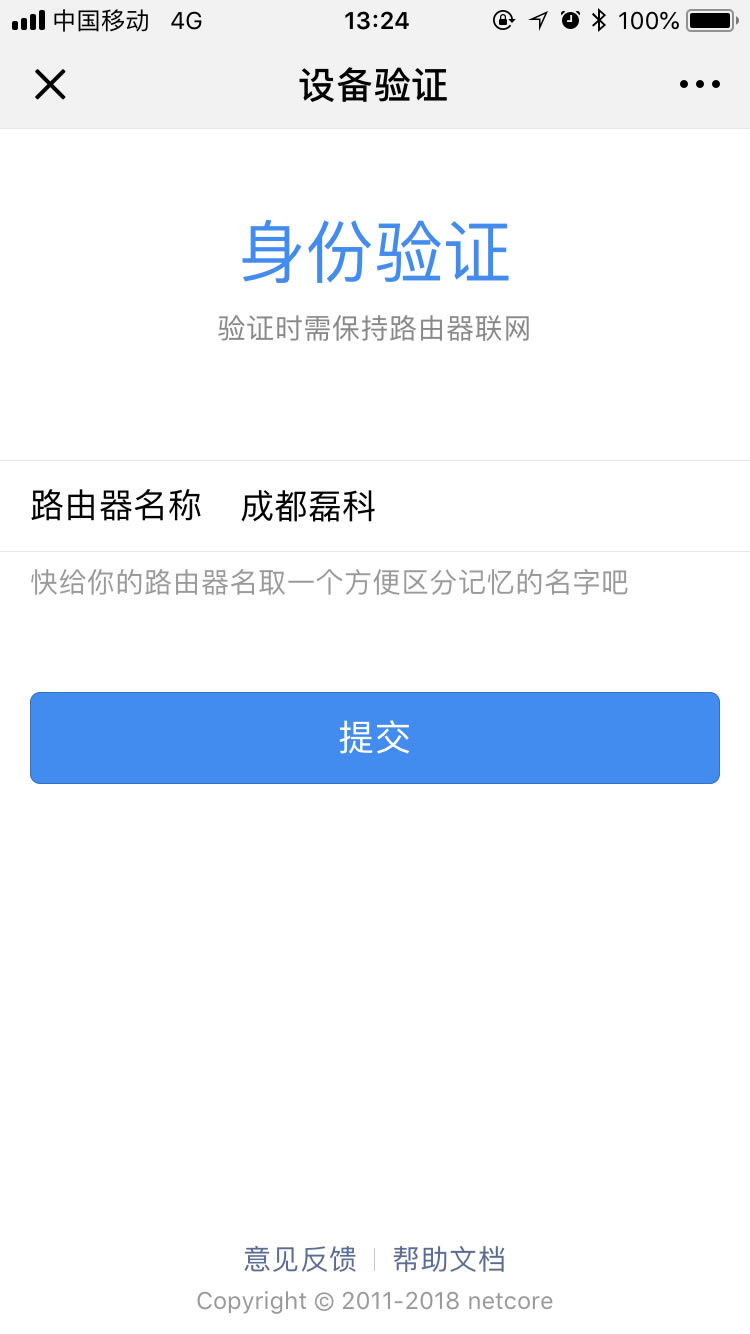
Task: Click the alarm clock status icon
Action: tap(572, 19)
